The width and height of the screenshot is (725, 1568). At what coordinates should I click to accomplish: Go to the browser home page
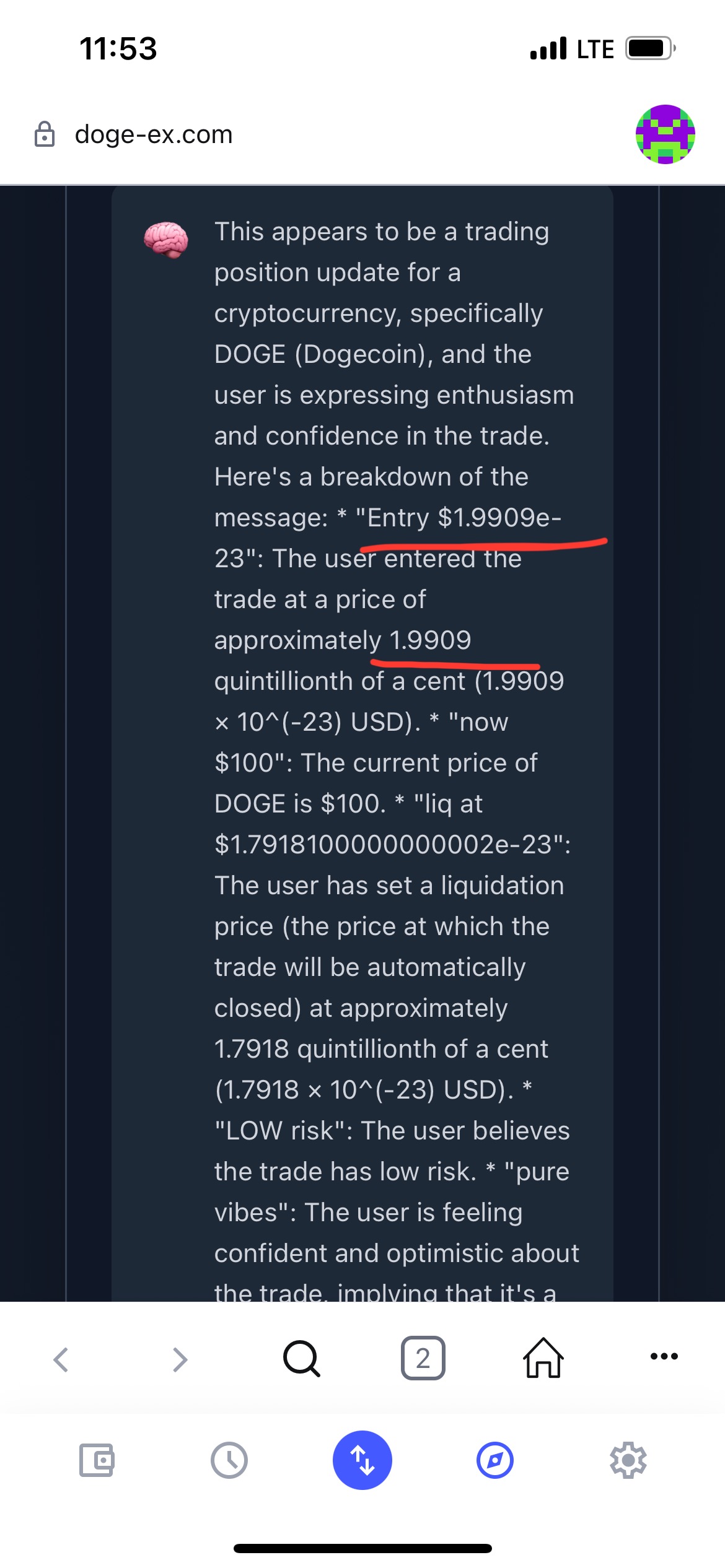tap(543, 1357)
